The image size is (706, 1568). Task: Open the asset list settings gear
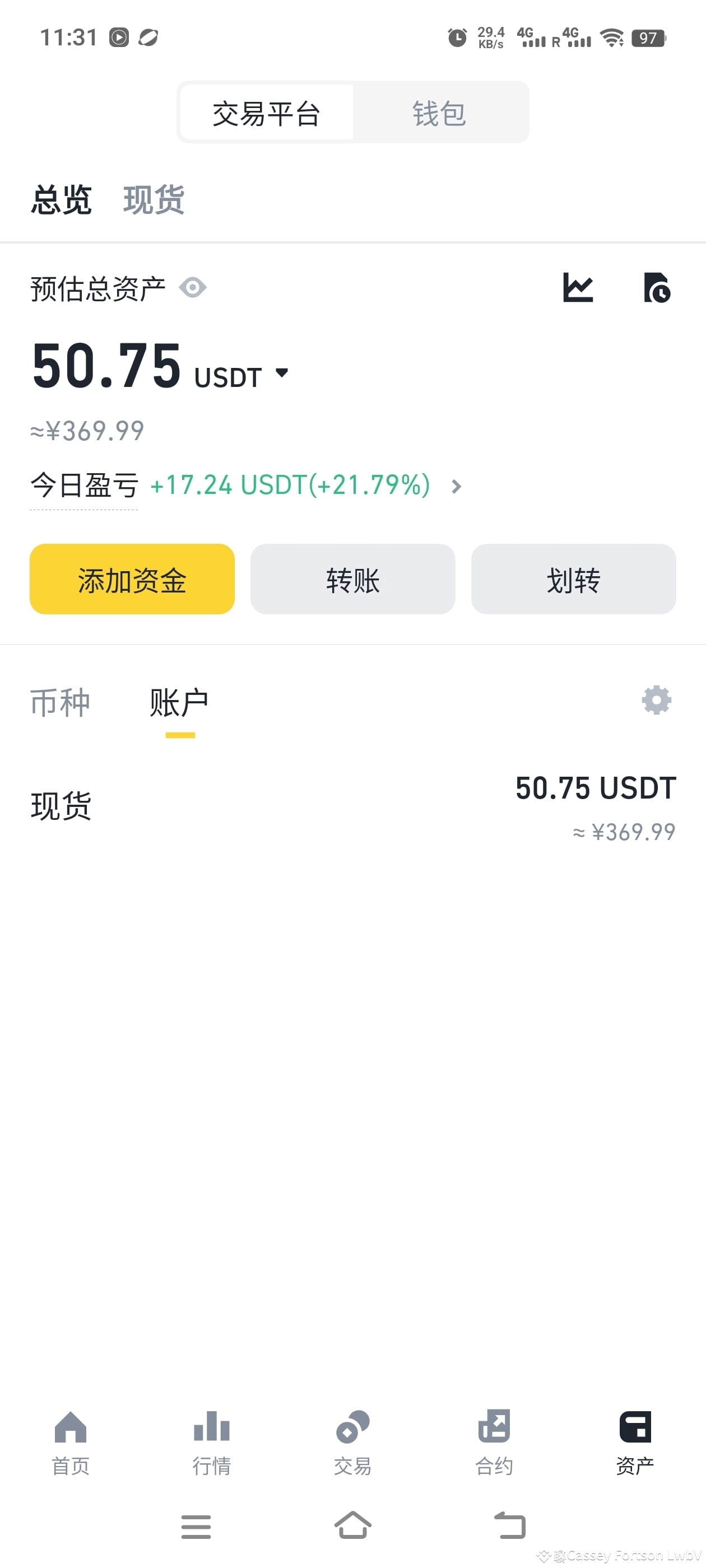click(x=656, y=700)
